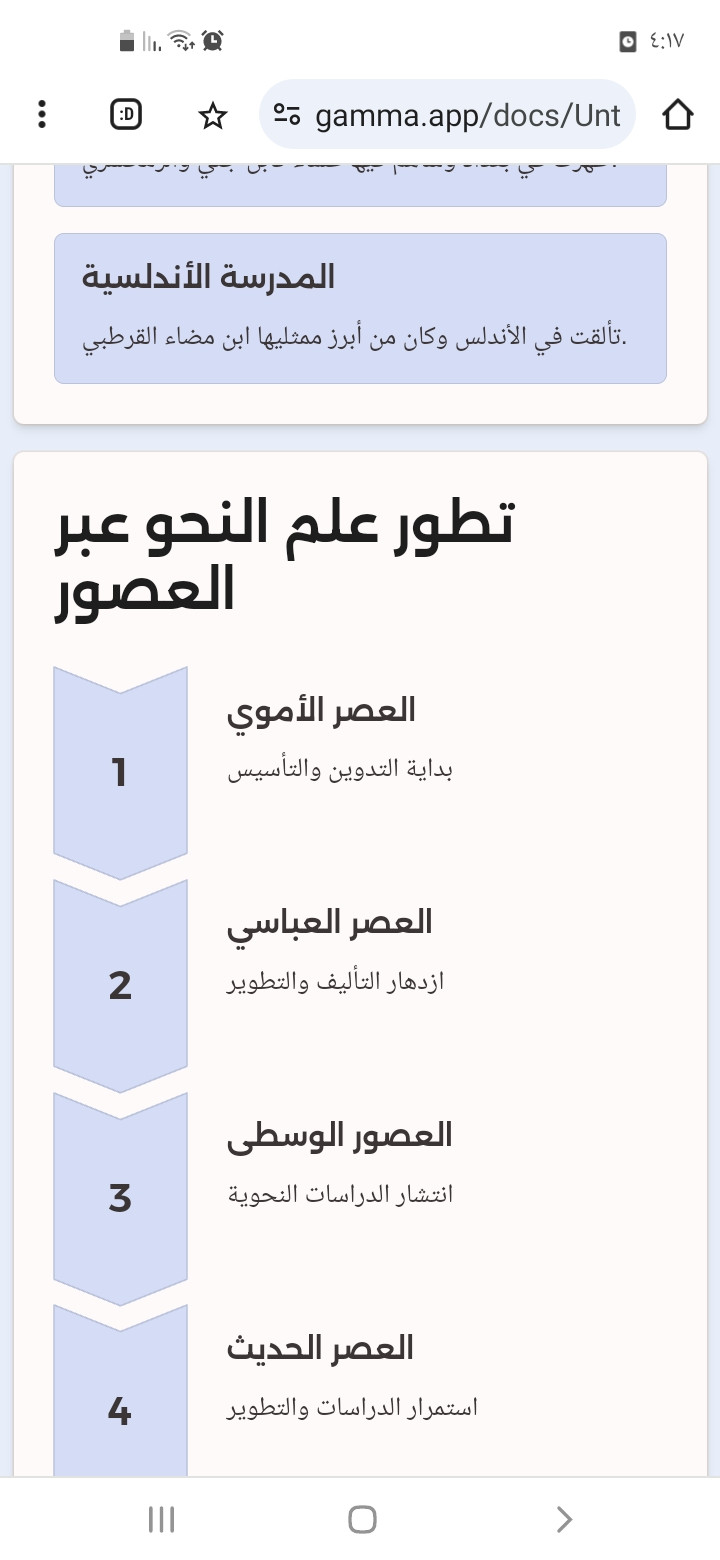The image size is (720, 1560).
Task: Go to the browser home page
Action: click(678, 115)
